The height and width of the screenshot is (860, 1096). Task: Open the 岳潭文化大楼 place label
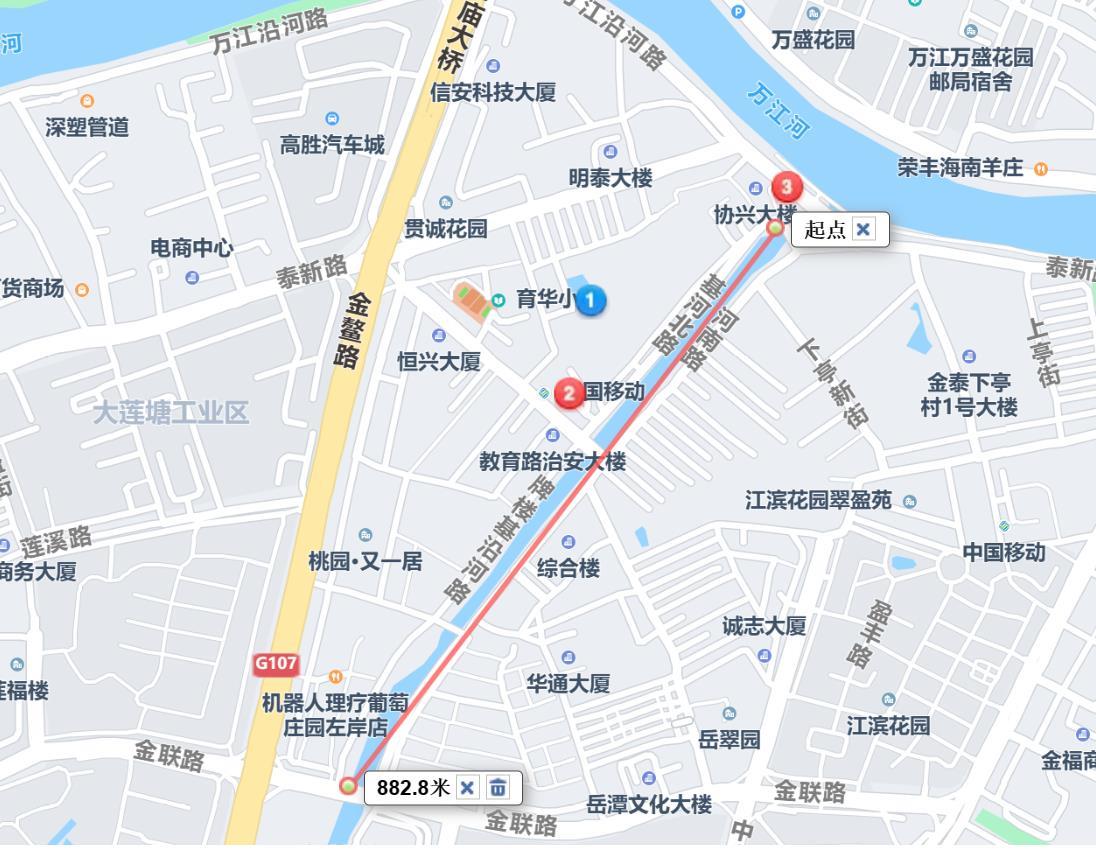[649, 804]
